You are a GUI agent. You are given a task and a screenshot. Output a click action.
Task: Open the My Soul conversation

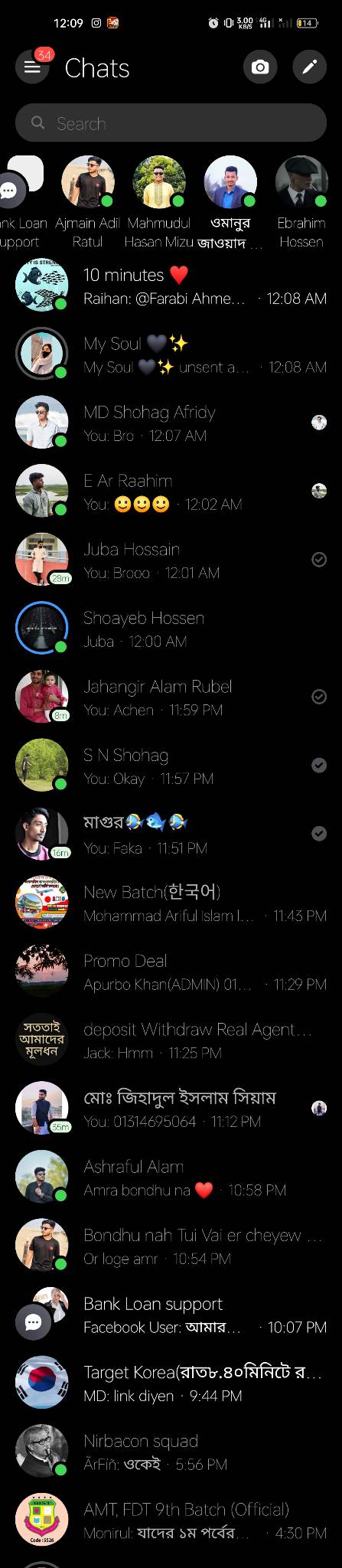[171, 354]
